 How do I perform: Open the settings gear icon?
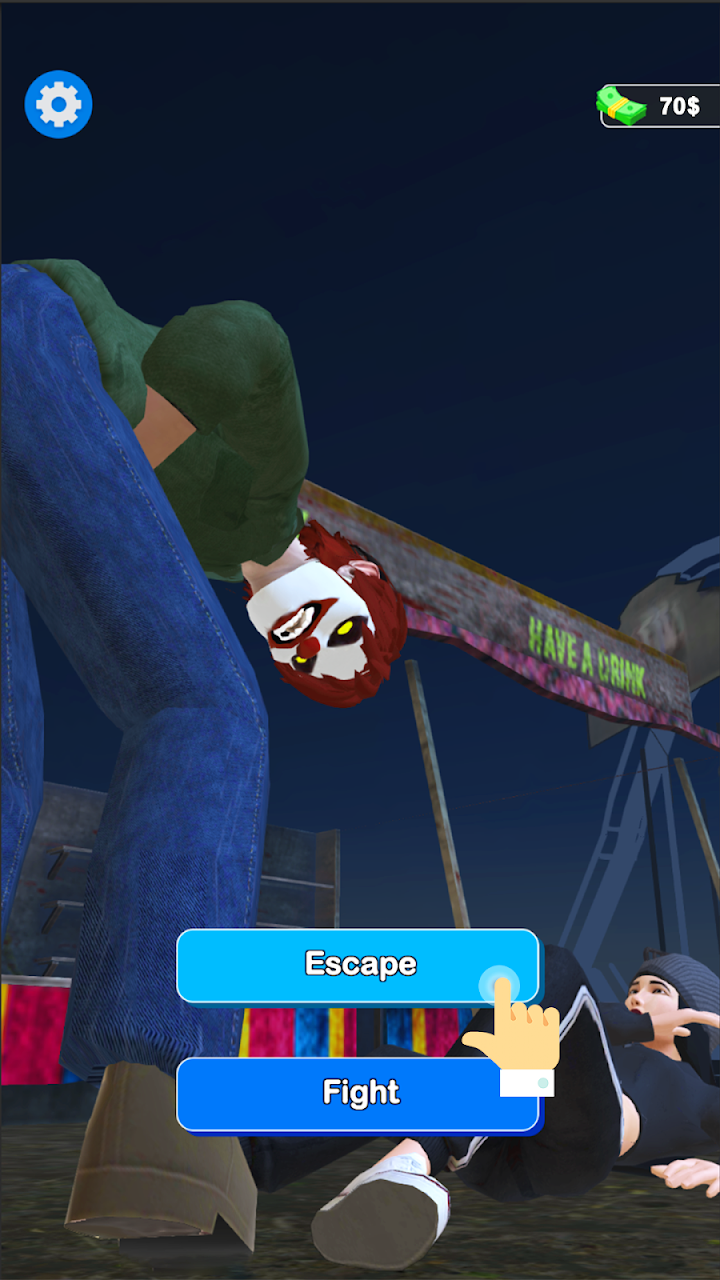(x=58, y=104)
